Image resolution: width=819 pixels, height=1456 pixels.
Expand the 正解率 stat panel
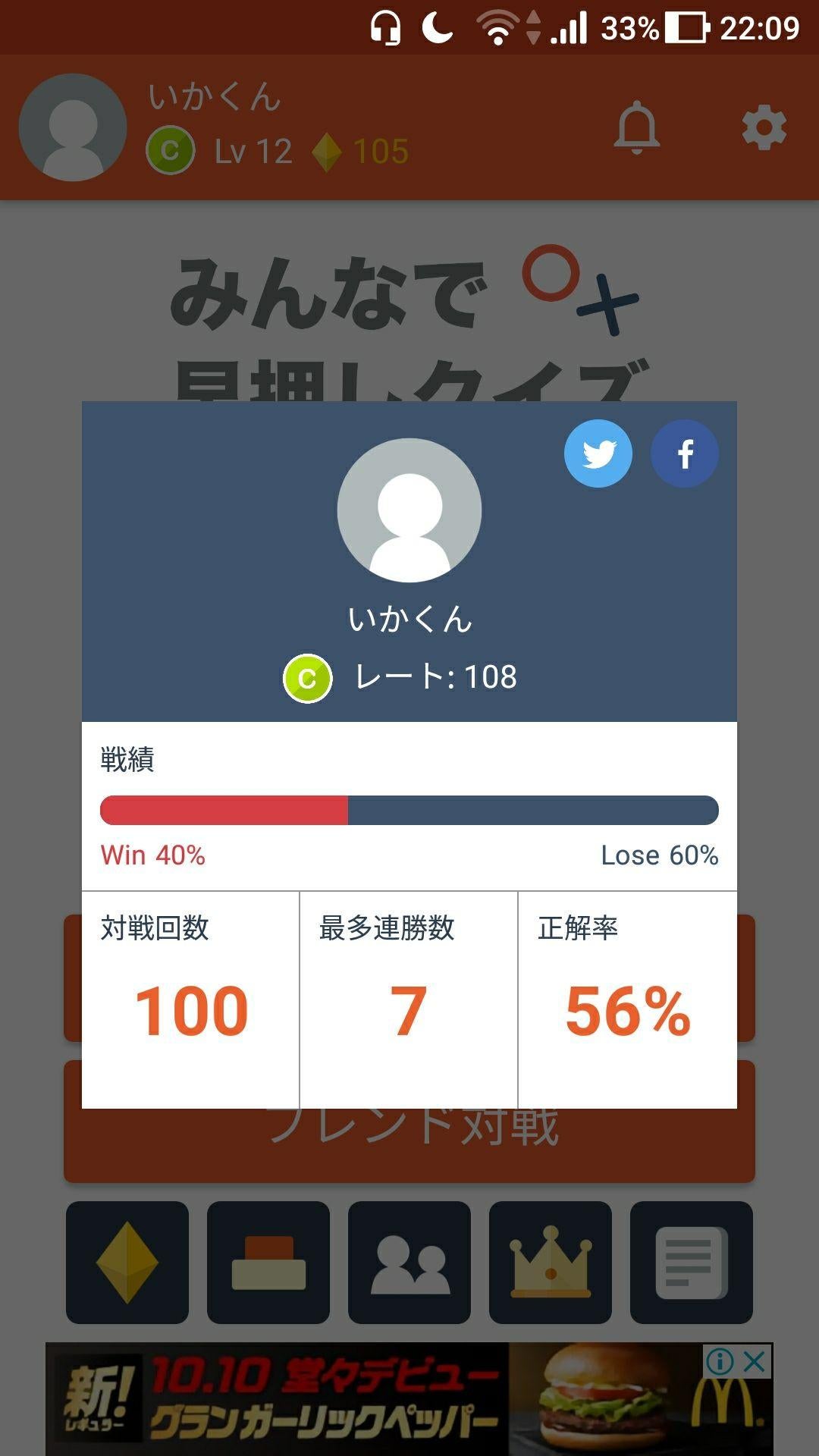click(x=627, y=986)
